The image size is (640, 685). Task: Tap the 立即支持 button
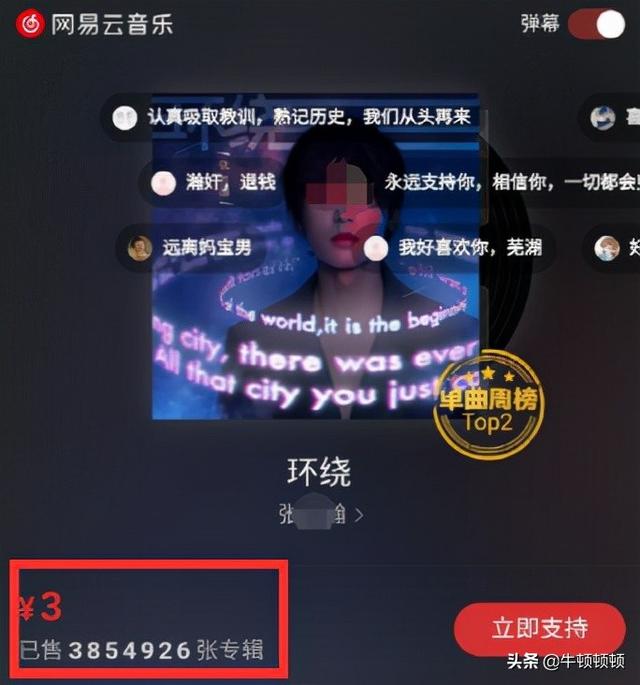[539, 629]
